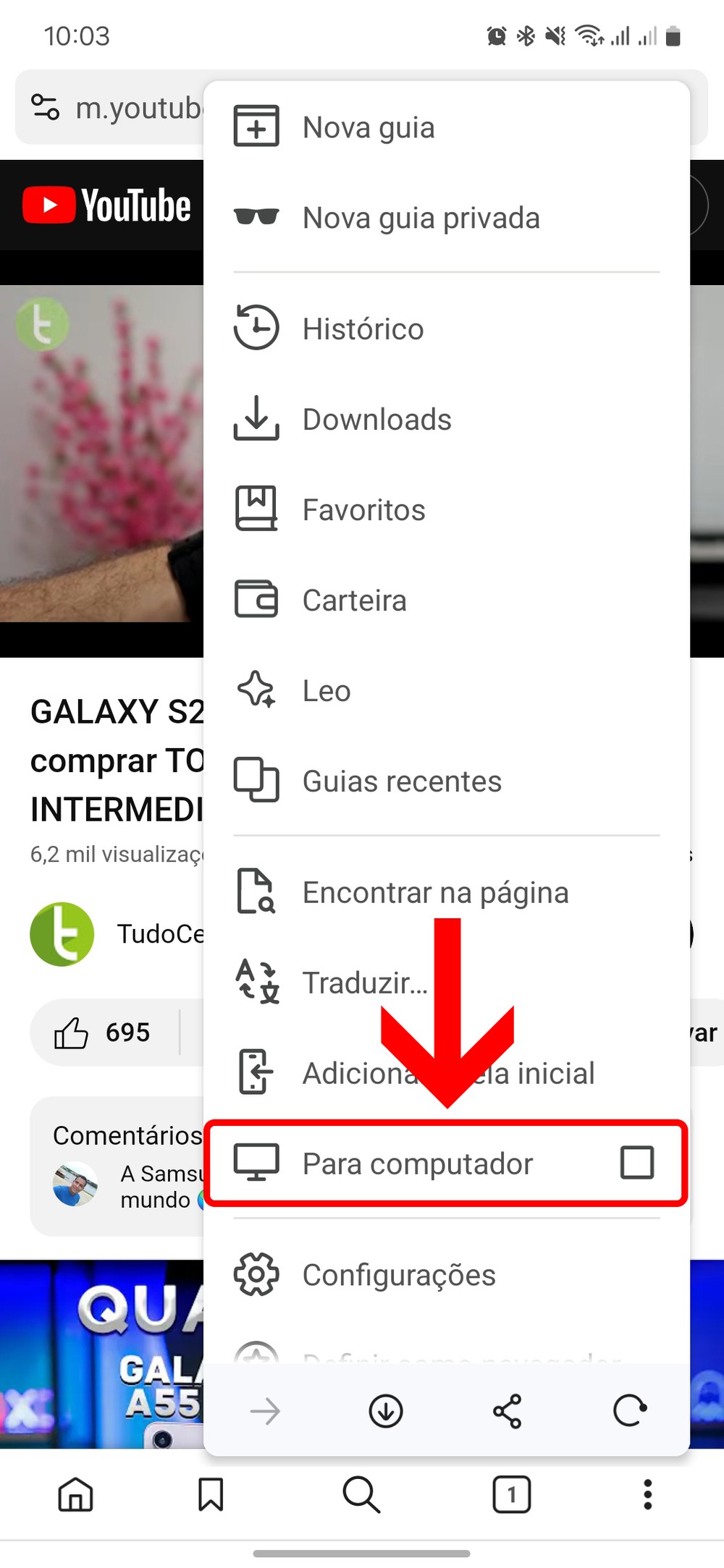Viewport: 724px width, 1568px height.
Task: Tap the forward arrow in the menu
Action: [265, 1411]
